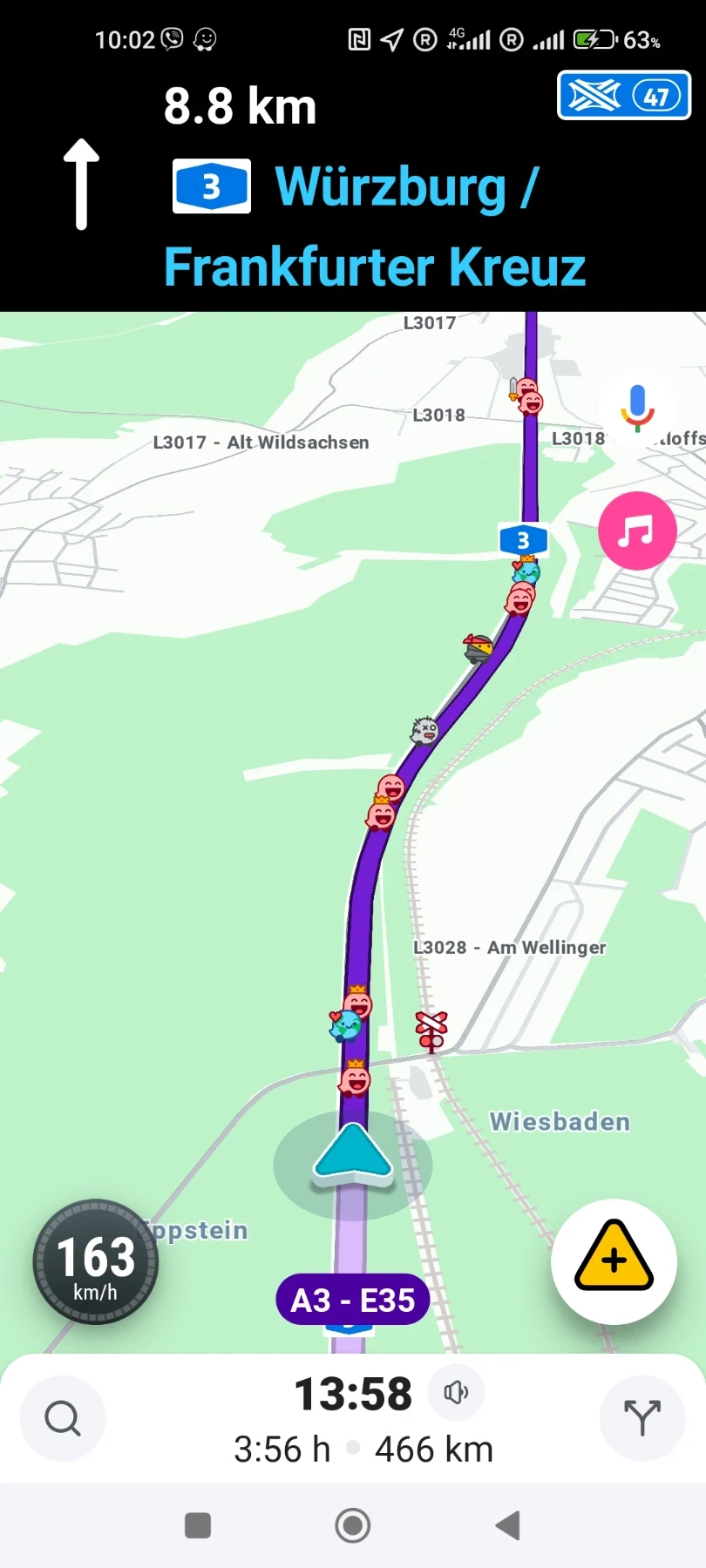Tap the voice command microphone
The height and width of the screenshot is (1568, 706).
coord(637,408)
